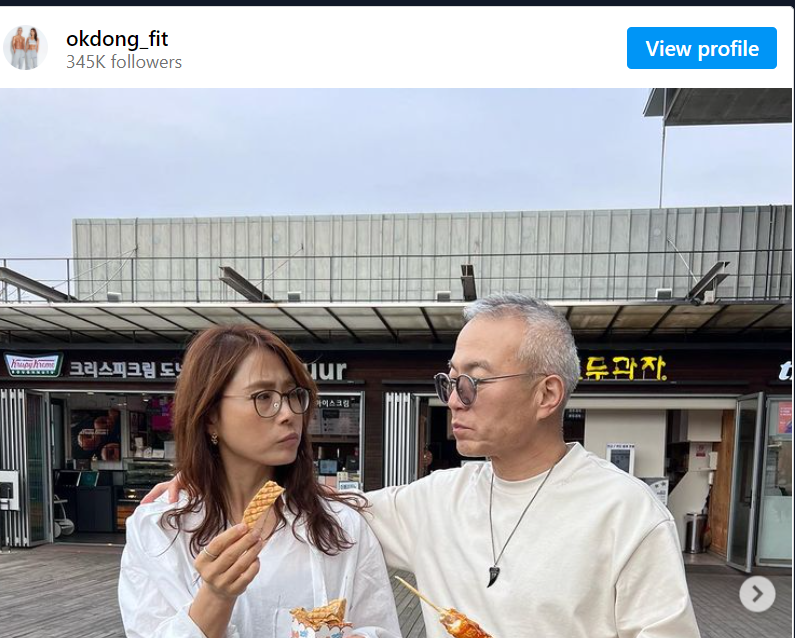
Task: Go to the next photo in the carousel
Action: (x=757, y=593)
